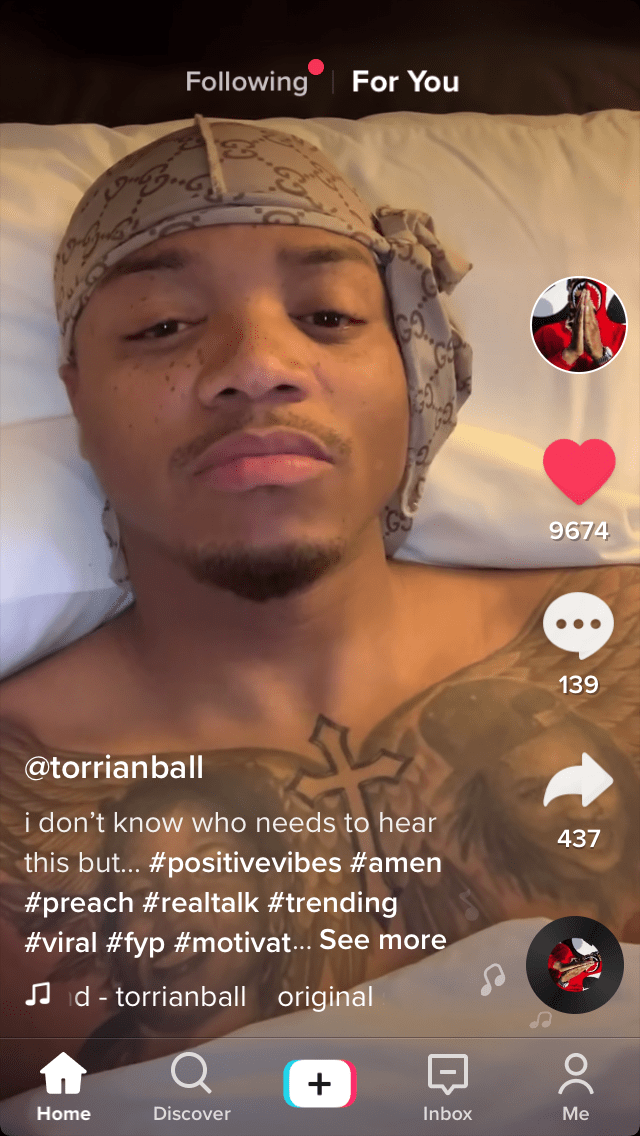
Task: Create a new video with plus button
Action: 320,1084
